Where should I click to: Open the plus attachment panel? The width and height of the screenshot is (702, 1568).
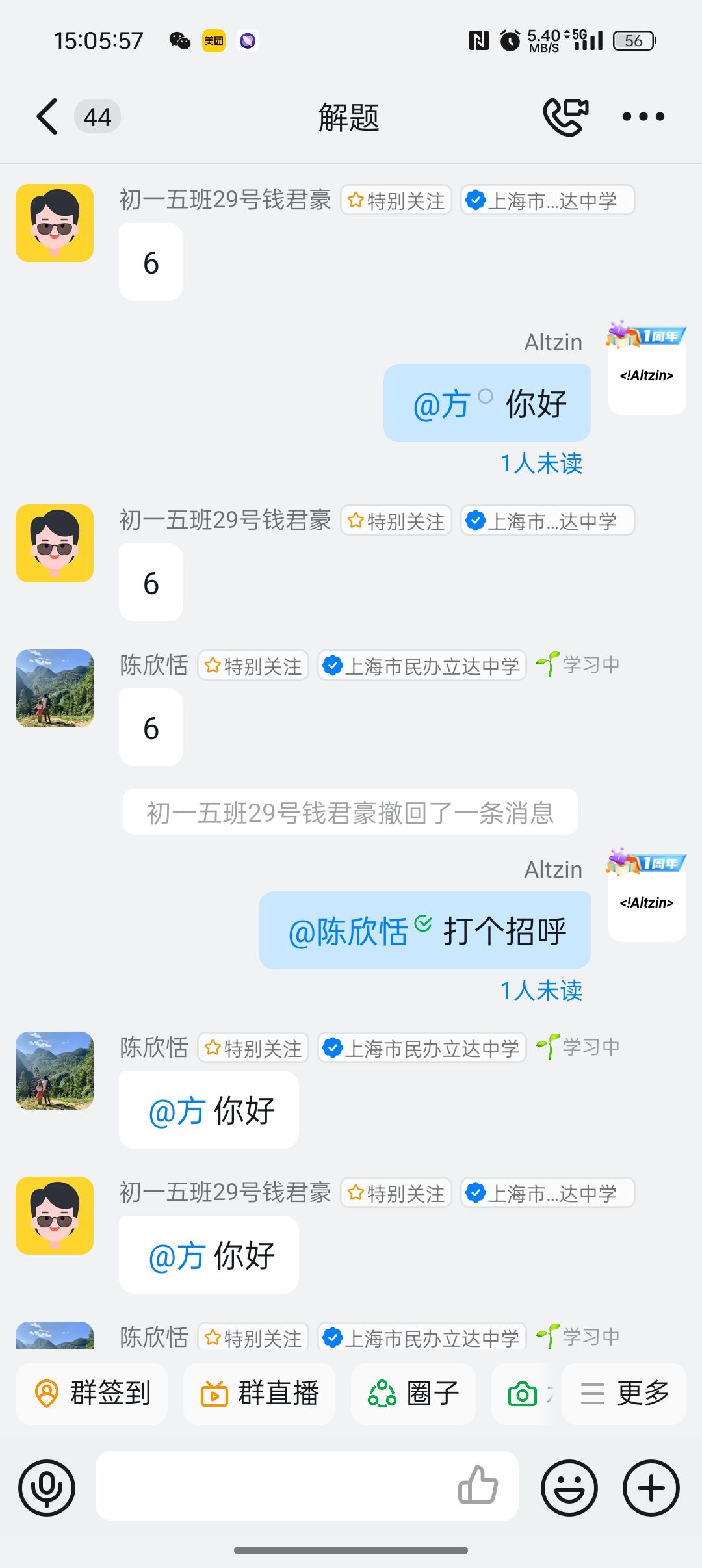651,1487
